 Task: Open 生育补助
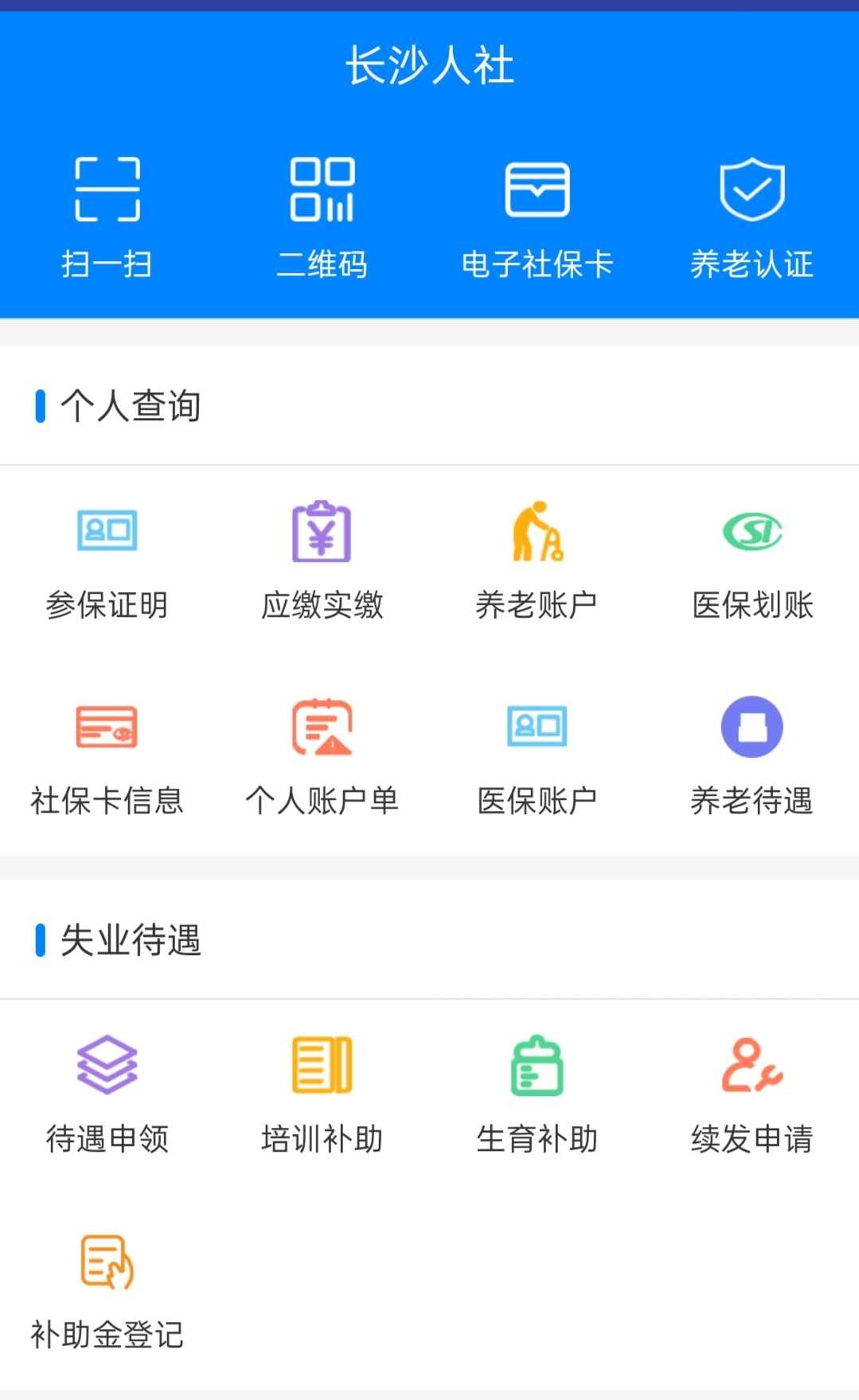coord(537,1094)
